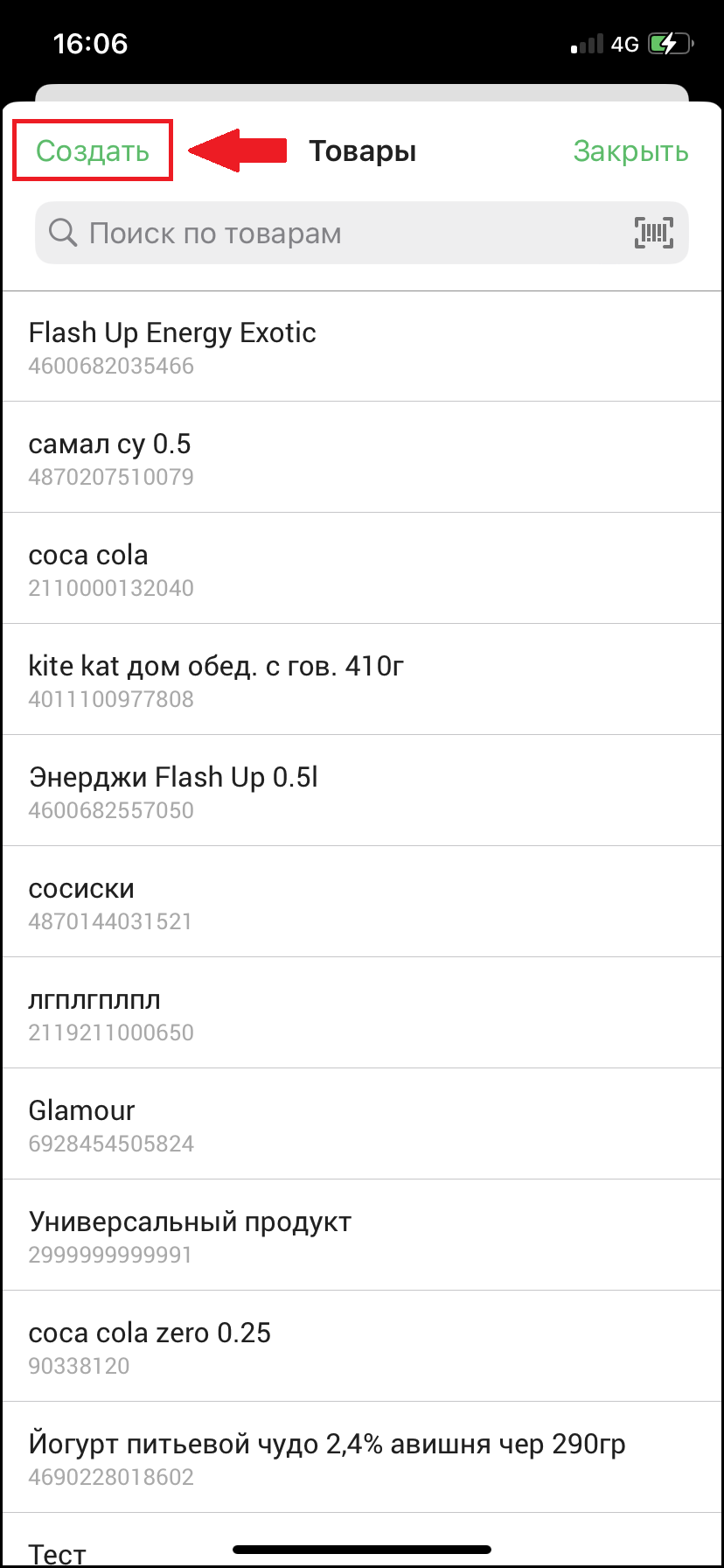
Task: Choose Универсальный продукт
Action: coord(362,1235)
